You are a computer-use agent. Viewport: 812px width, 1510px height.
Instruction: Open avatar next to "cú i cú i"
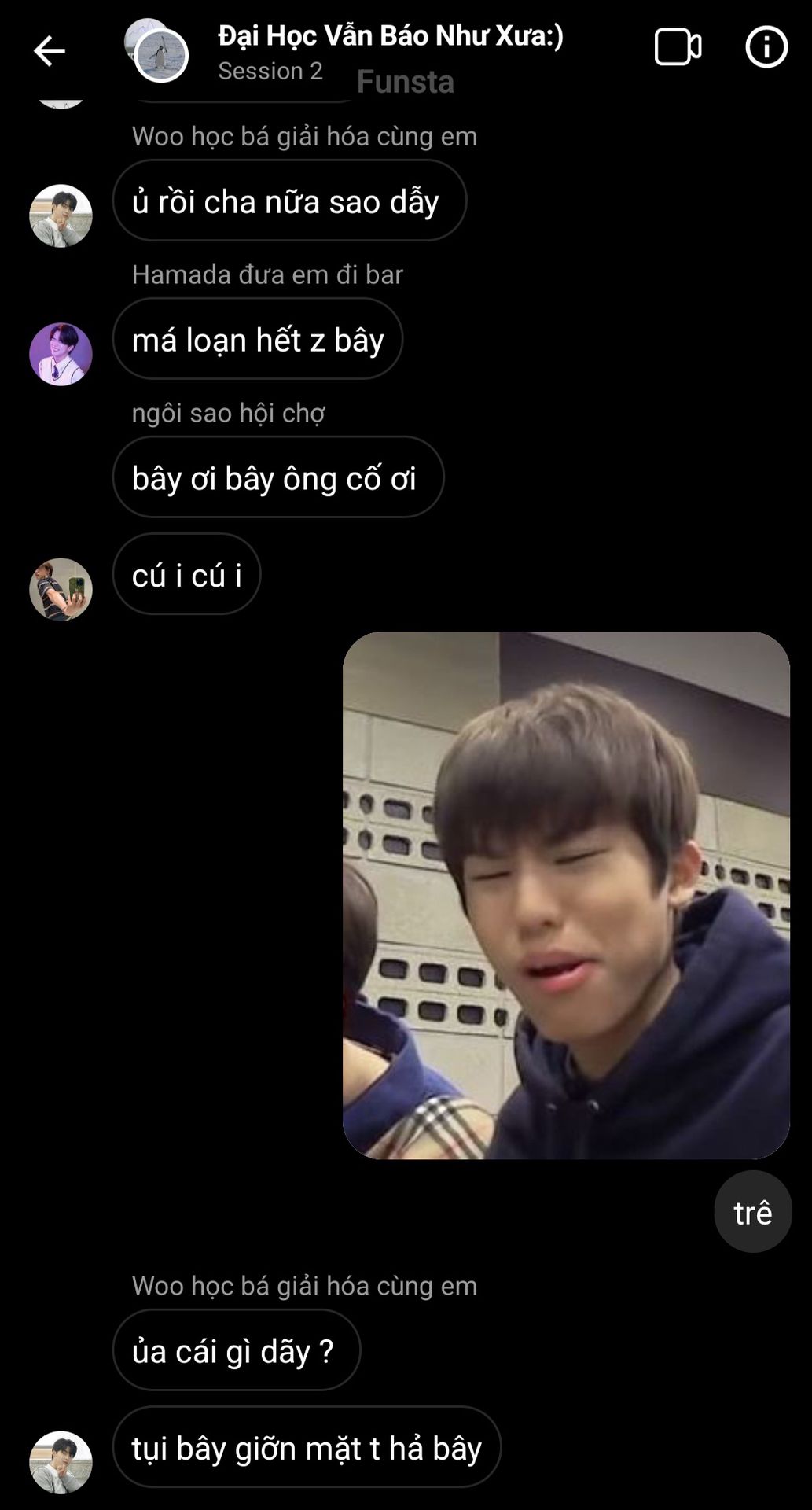click(61, 589)
